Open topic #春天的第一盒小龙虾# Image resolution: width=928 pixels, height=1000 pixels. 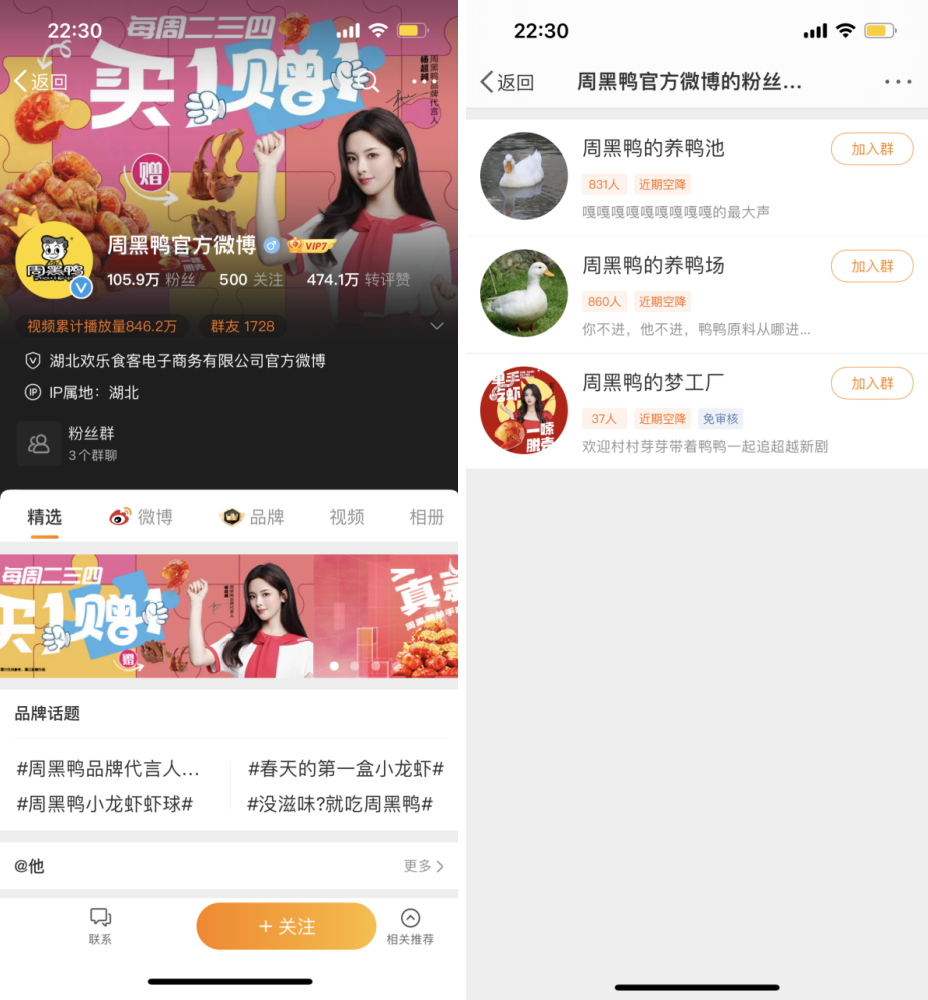345,769
